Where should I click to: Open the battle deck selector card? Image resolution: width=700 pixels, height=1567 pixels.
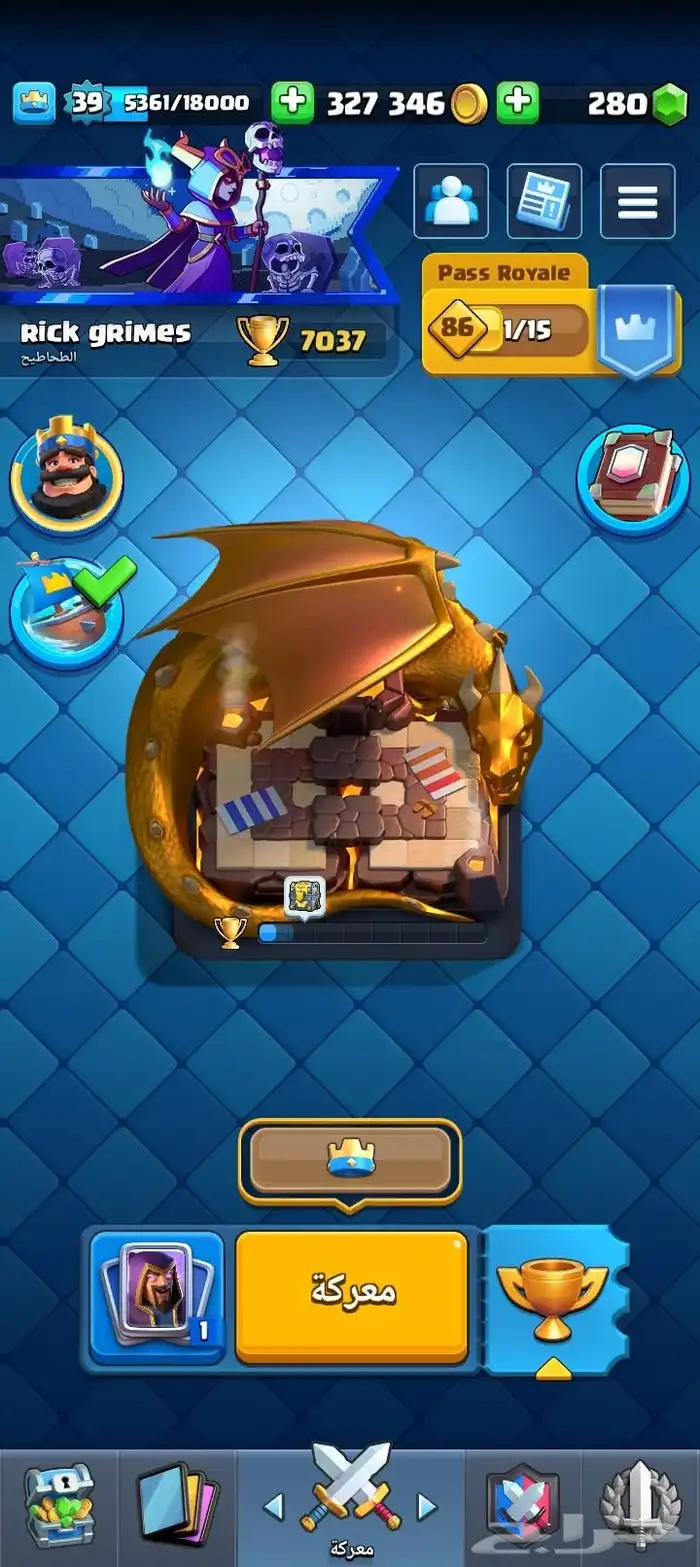(x=157, y=1297)
